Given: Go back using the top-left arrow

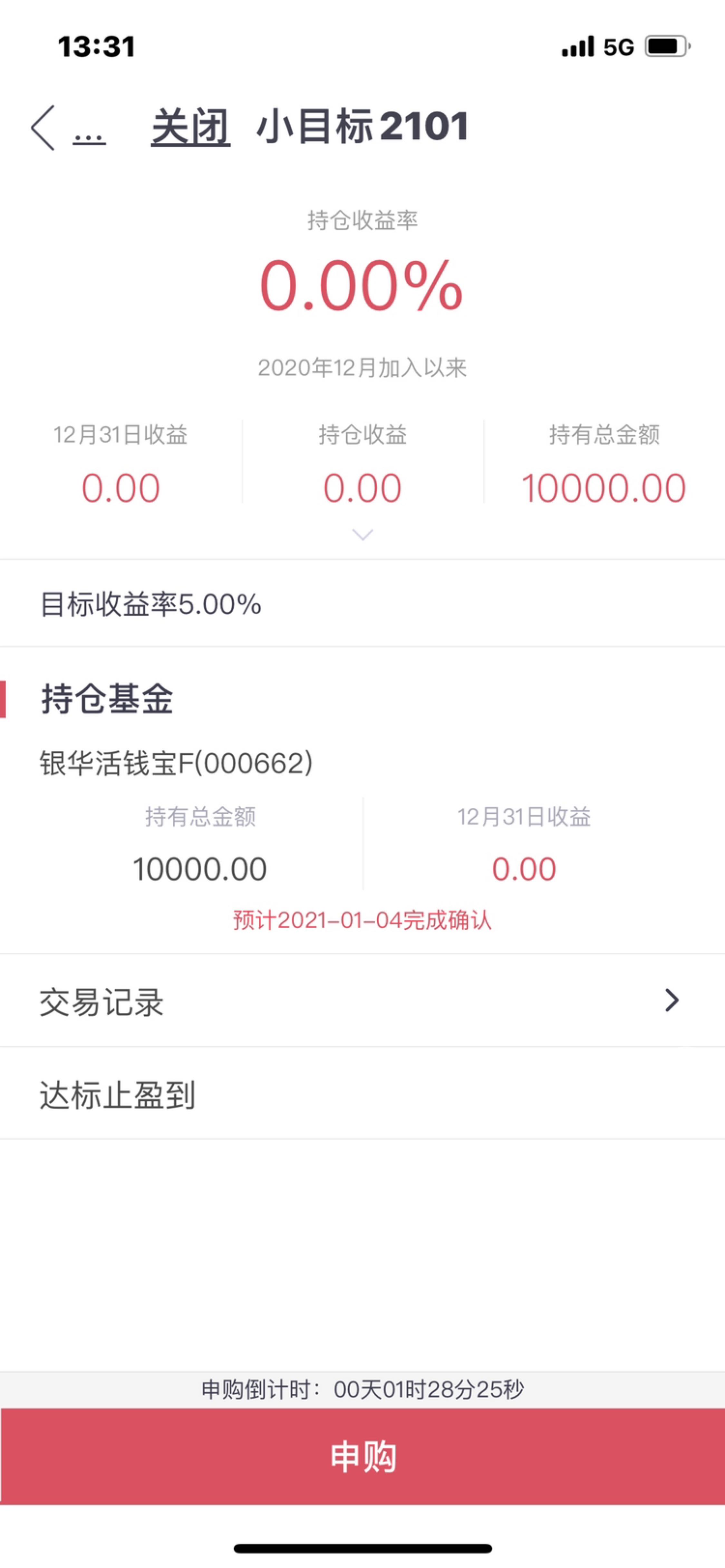Looking at the screenshot, I should pyautogui.click(x=43, y=127).
